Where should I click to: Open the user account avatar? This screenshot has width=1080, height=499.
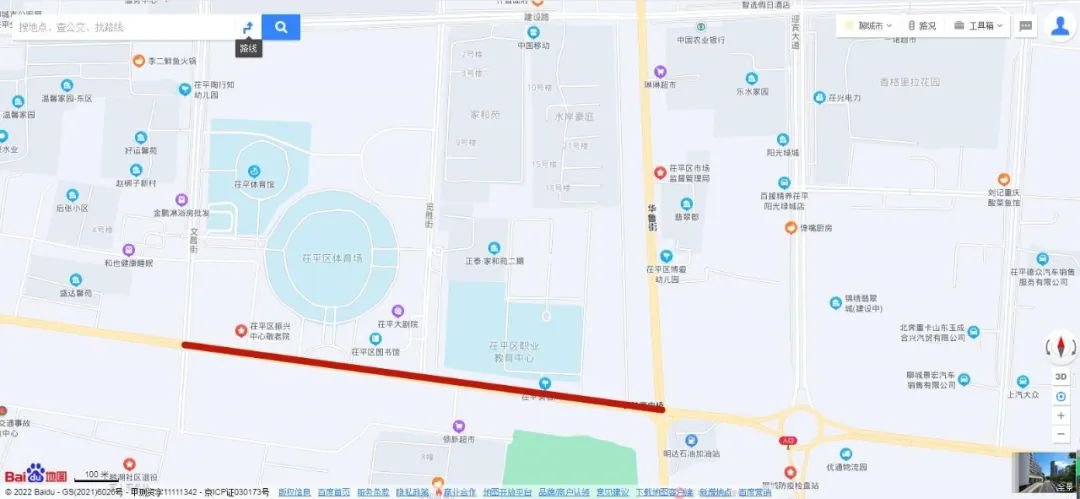1059,26
